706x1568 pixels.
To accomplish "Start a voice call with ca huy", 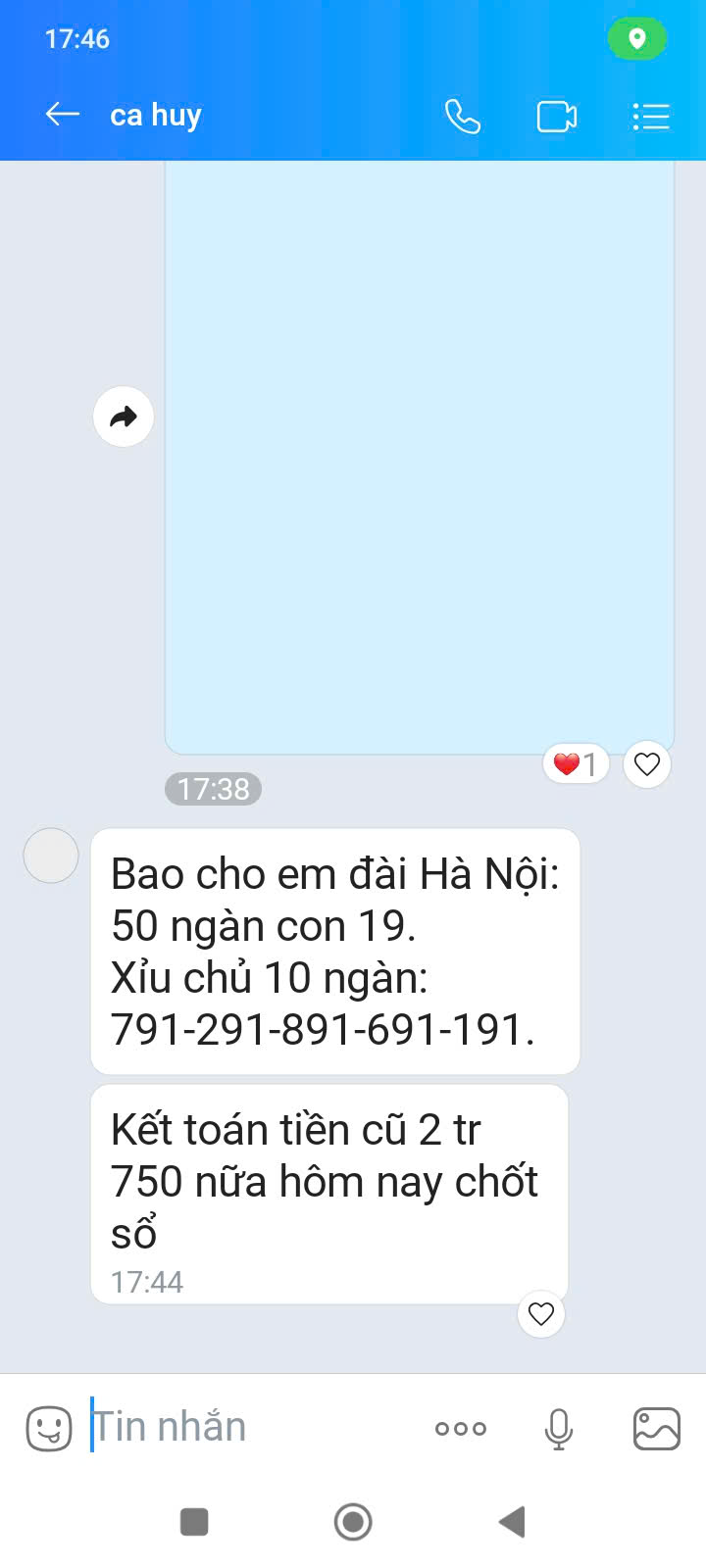I will tap(462, 117).
